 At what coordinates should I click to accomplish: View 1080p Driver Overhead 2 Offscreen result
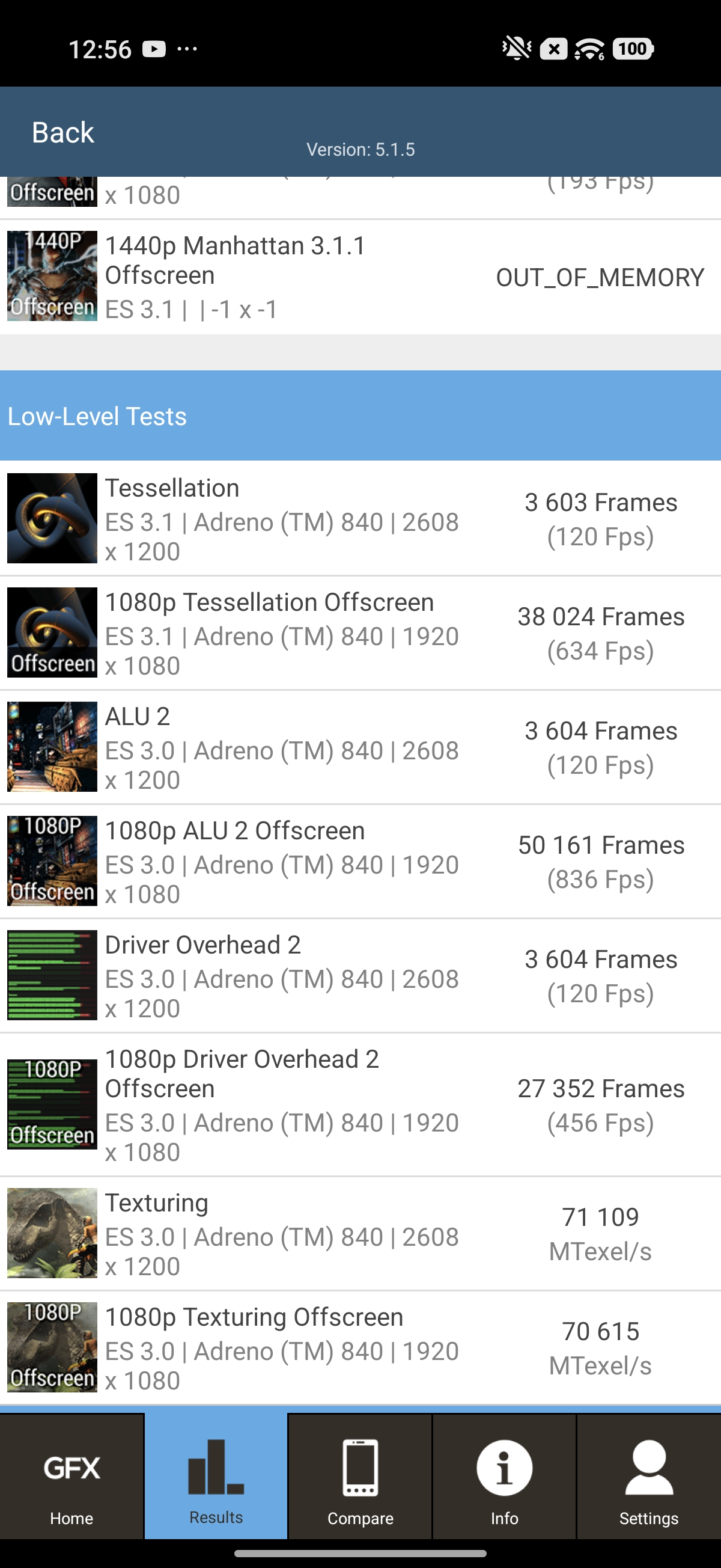click(360, 1105)
